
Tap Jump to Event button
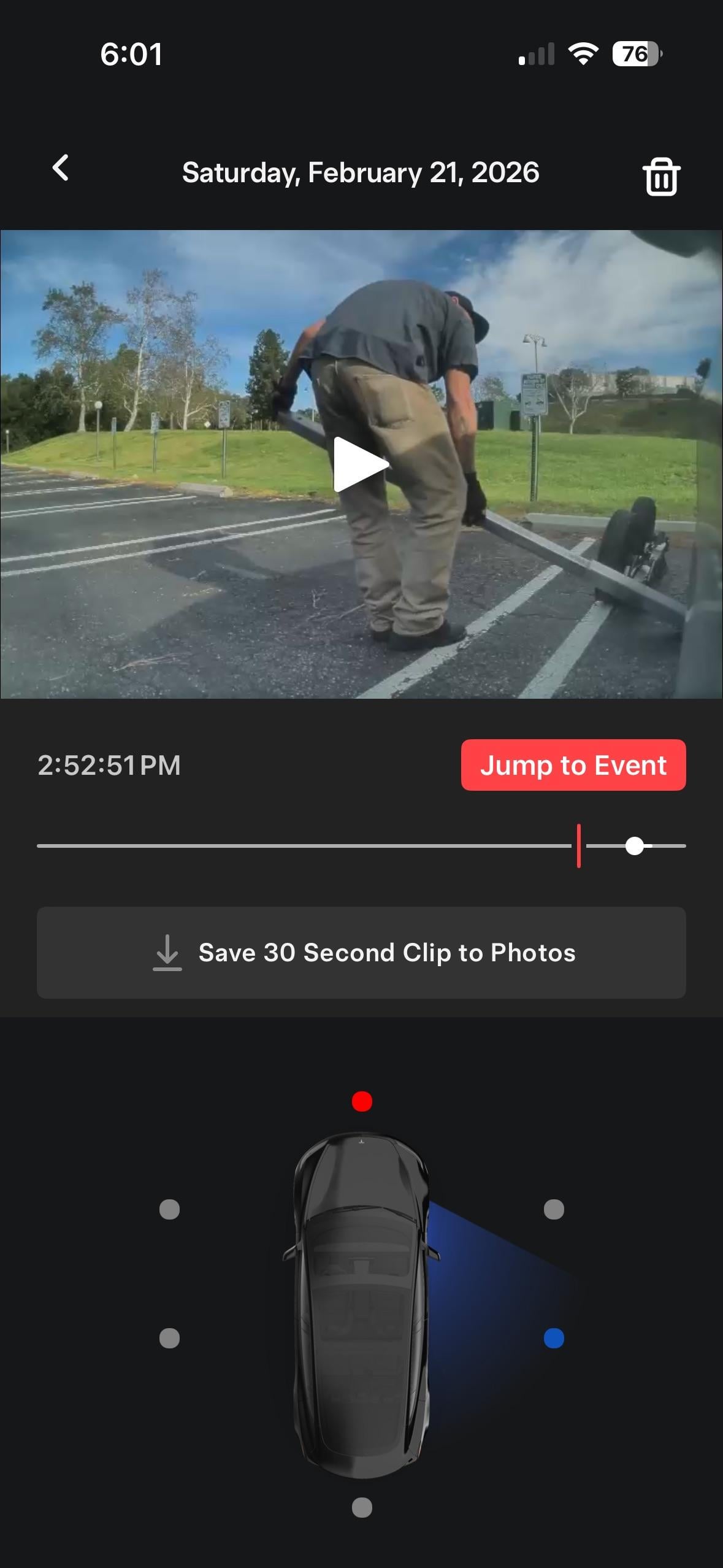coord(573,765)
